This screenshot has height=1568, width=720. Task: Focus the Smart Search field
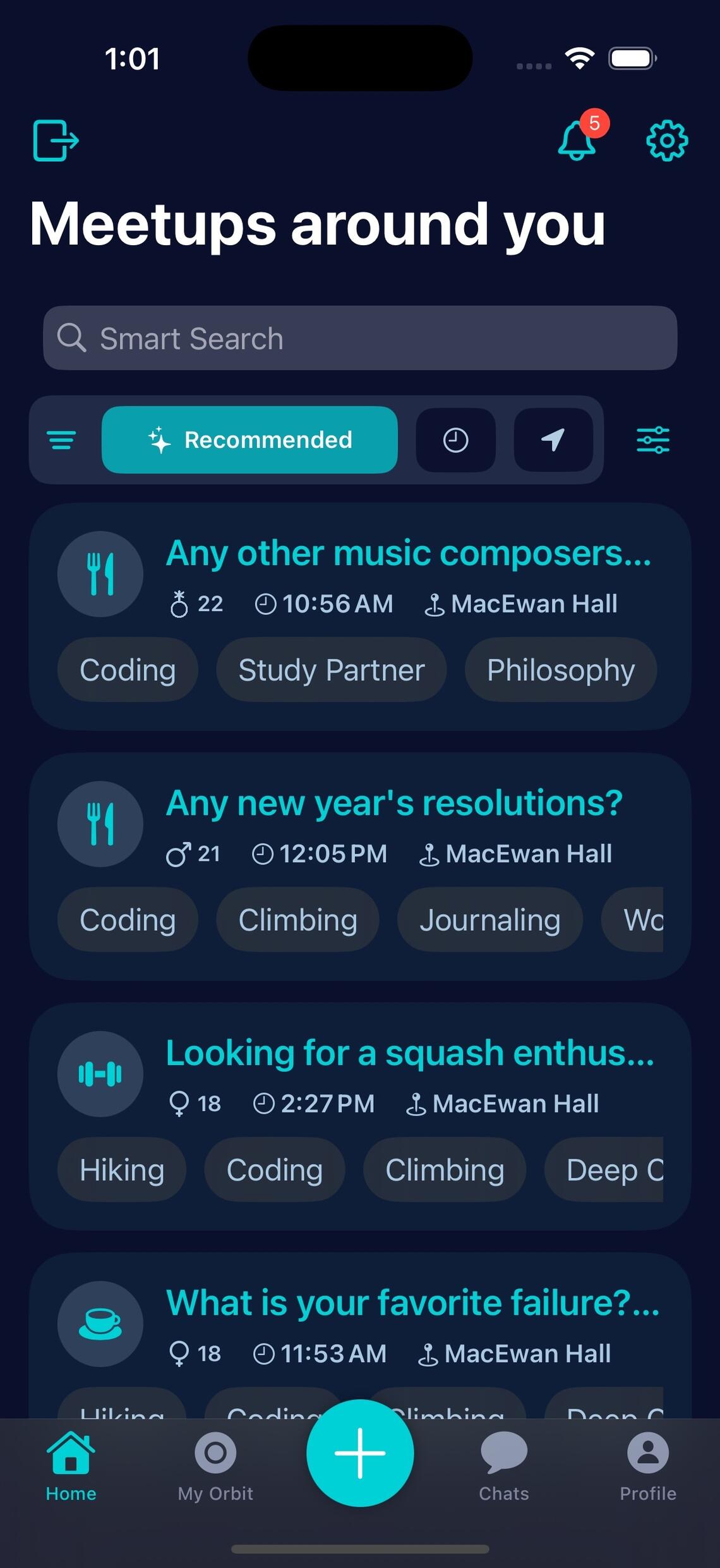pyautogui.click(x=360, y=338)
